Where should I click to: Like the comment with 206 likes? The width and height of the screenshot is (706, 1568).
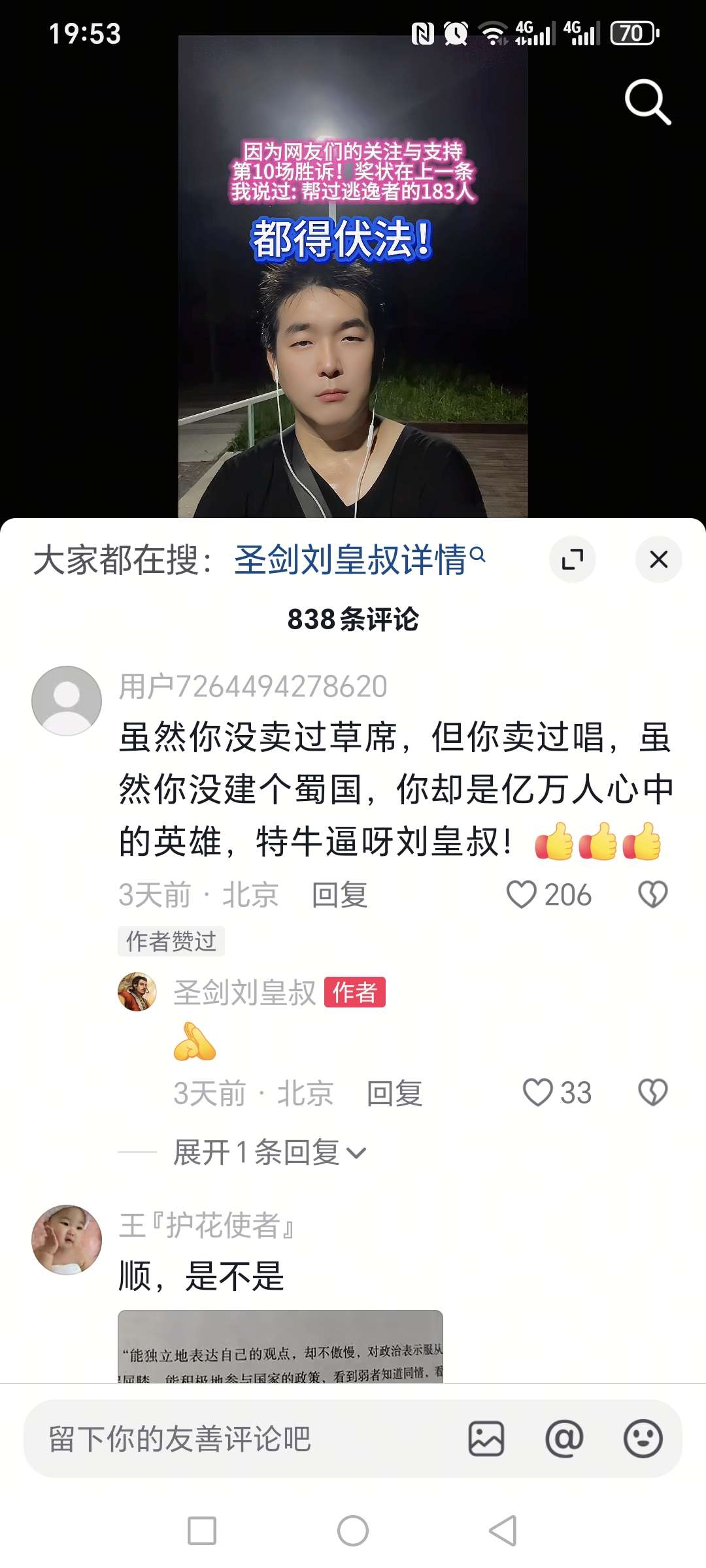click(x=522, y=894)
